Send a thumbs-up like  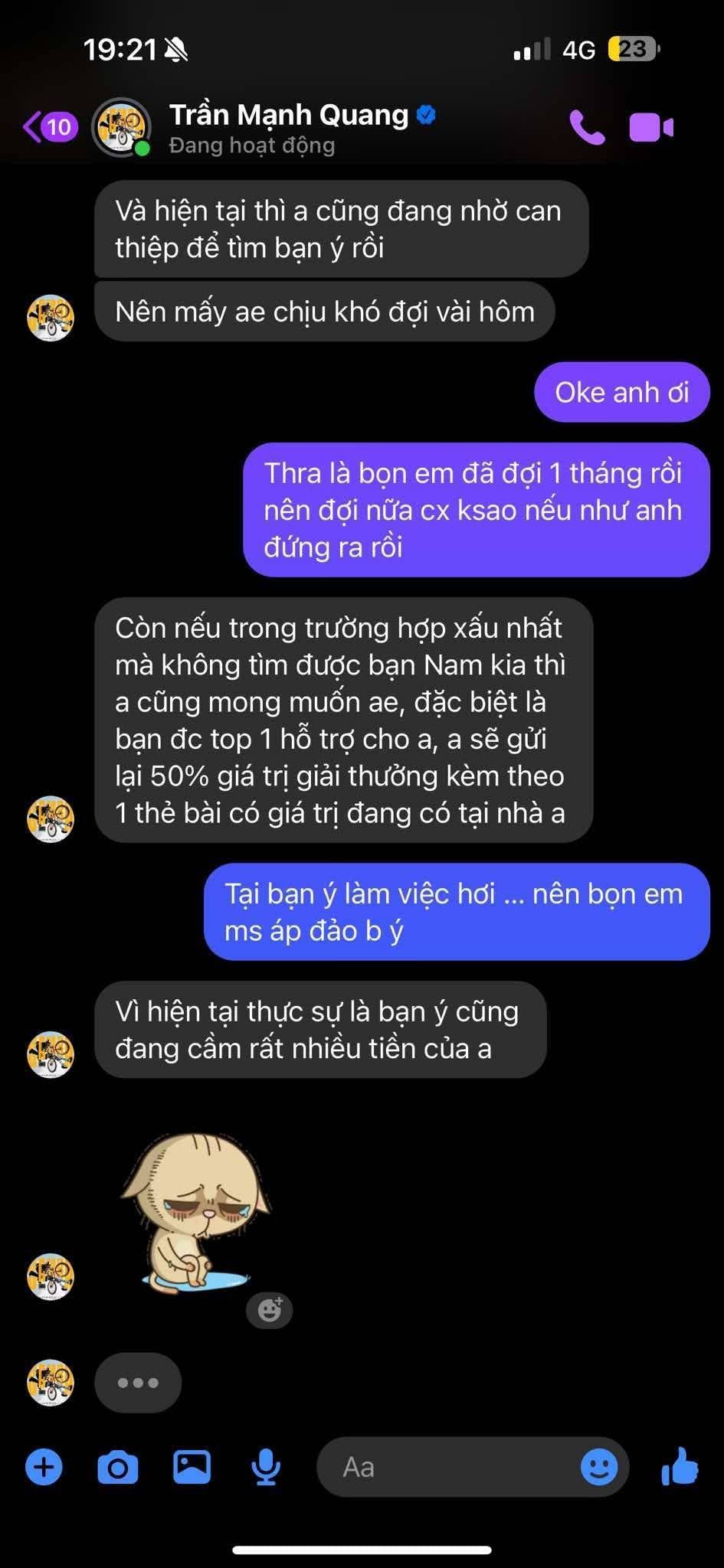(x=679, y=1468)
